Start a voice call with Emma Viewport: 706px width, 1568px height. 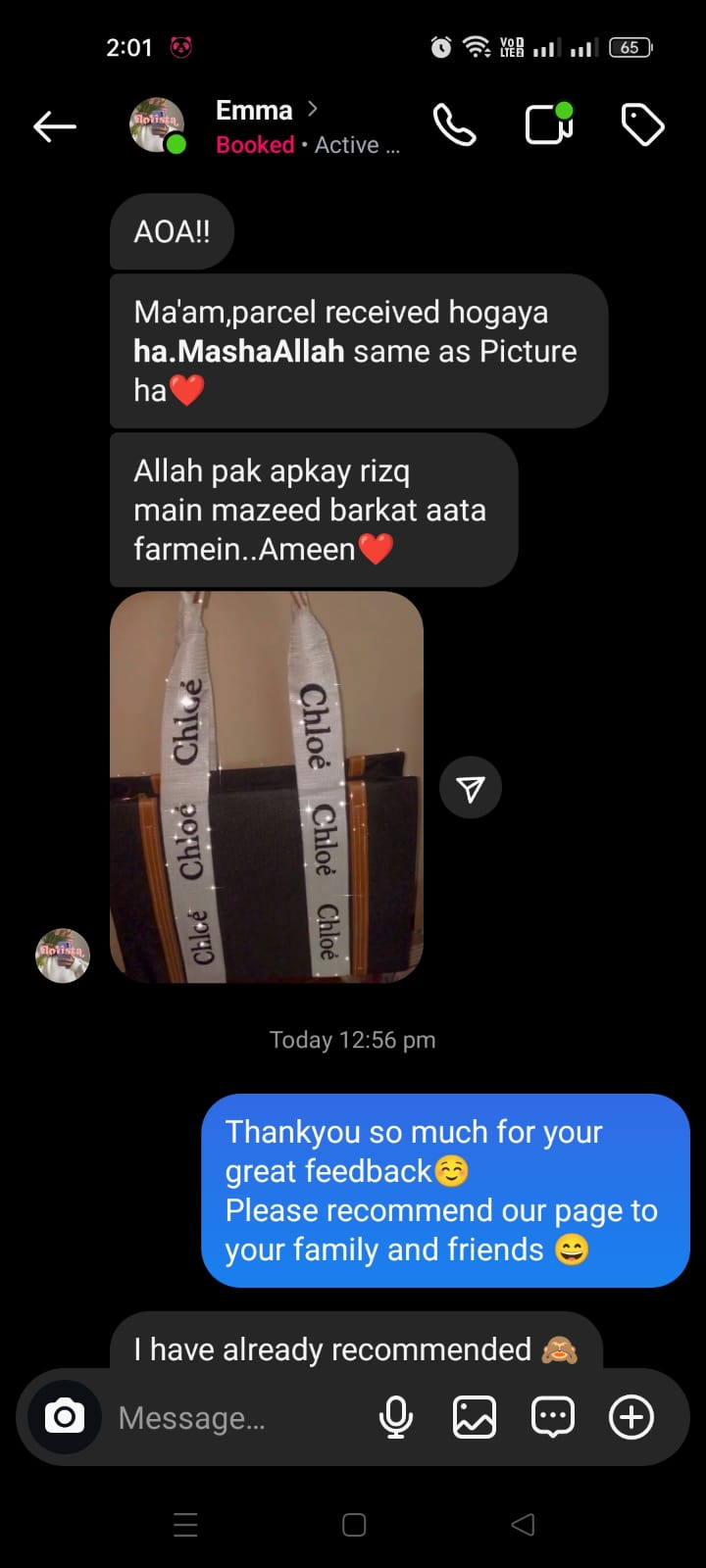pyautogui.click(x=454, y=125)
